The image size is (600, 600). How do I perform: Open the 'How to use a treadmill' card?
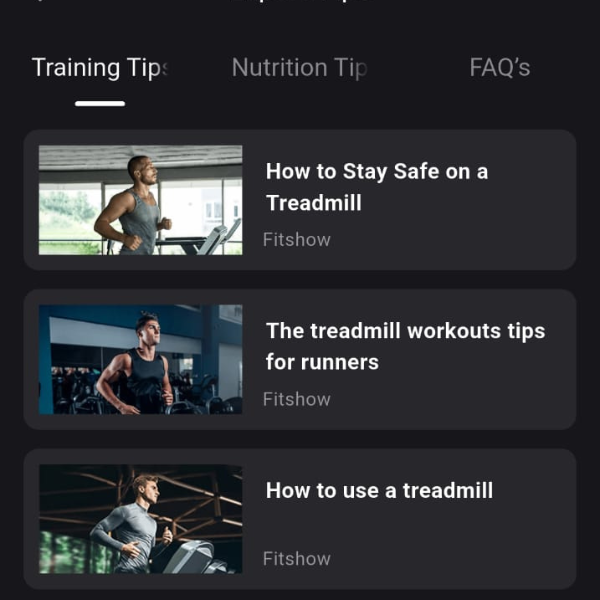coord(300,518)
